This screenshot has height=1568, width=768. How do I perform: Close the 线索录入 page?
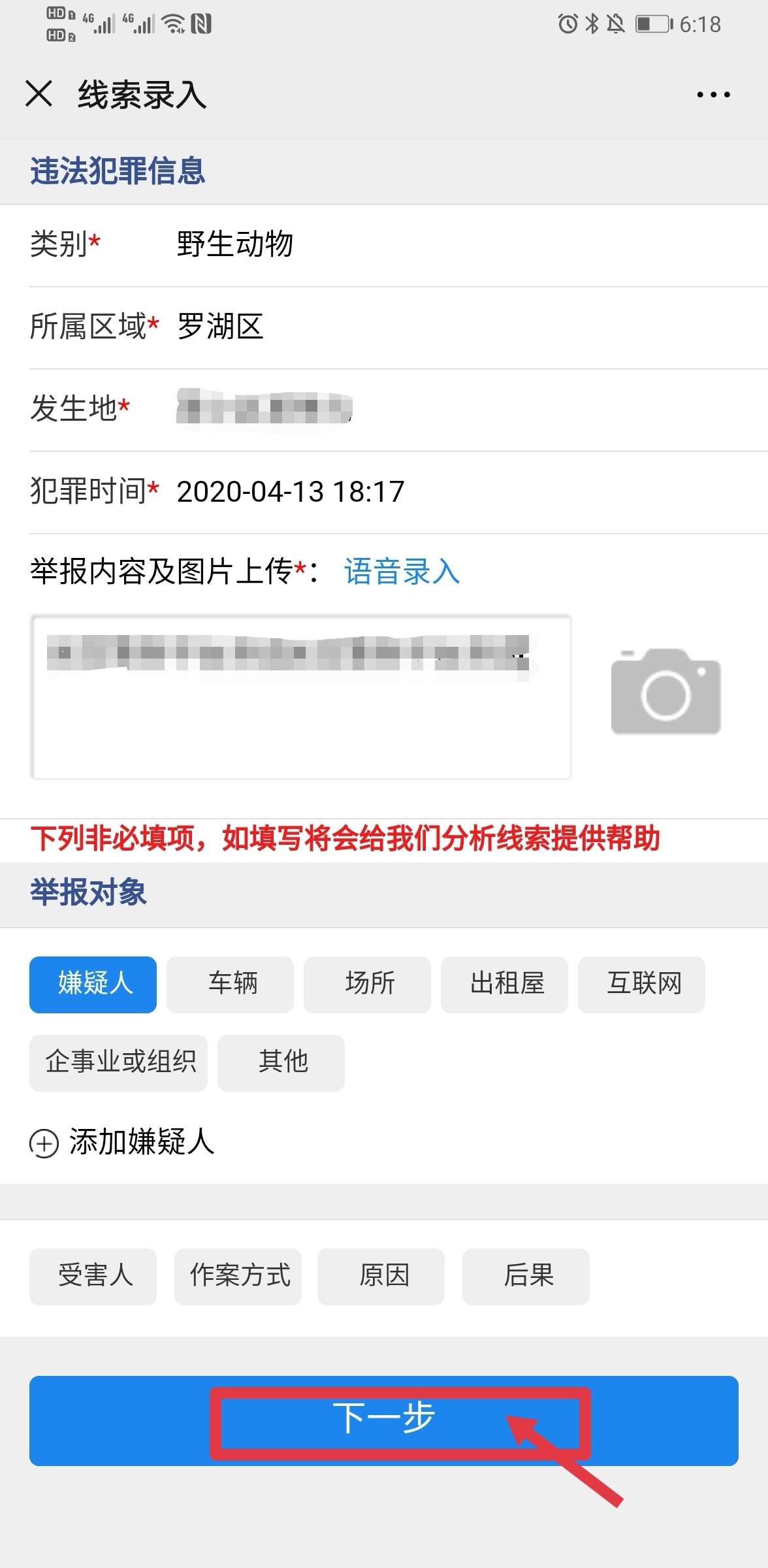39,93
